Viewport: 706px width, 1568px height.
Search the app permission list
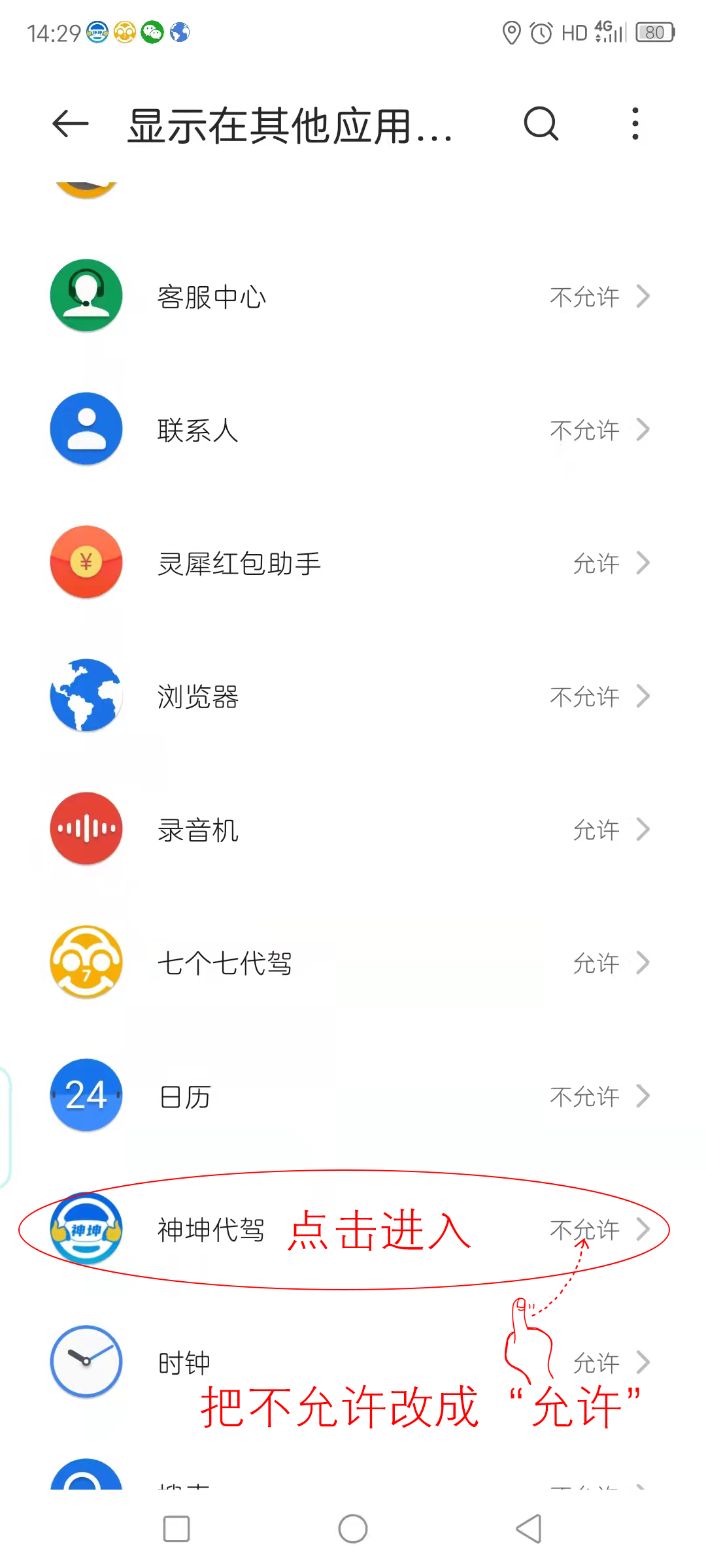(541, 124)
